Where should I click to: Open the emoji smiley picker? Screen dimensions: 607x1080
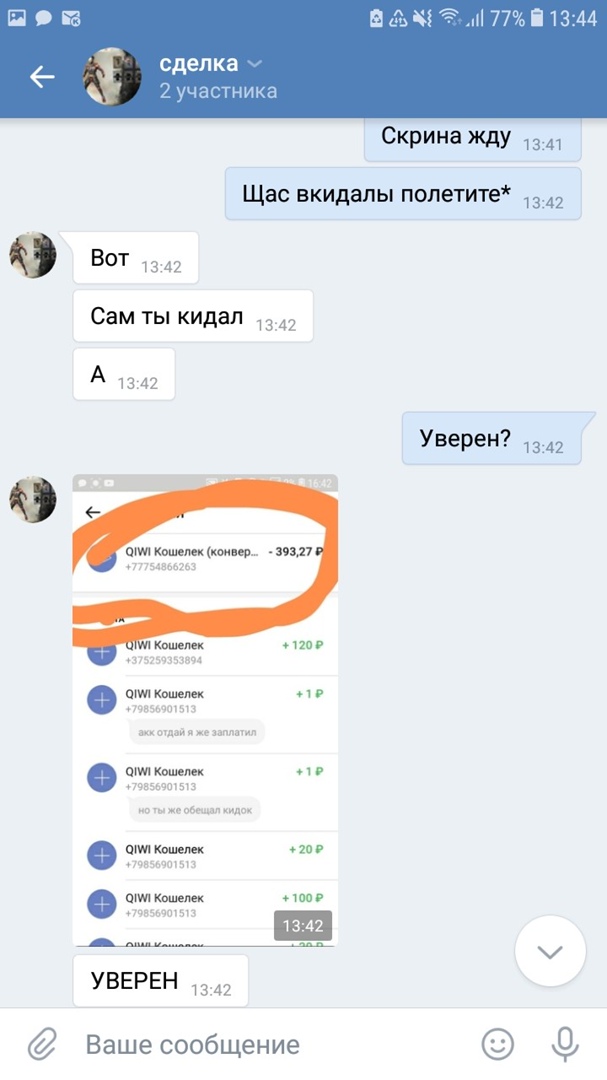tap(497, 1045)
